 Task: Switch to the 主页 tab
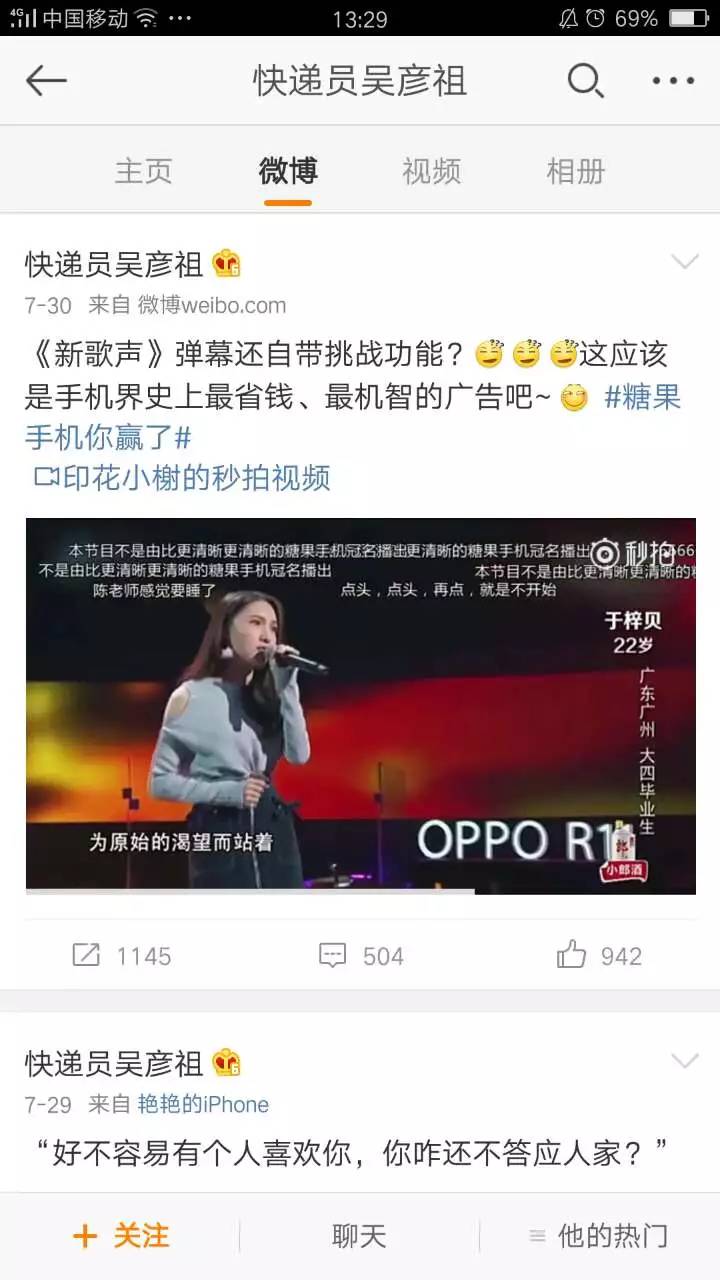tap(144, 171)
